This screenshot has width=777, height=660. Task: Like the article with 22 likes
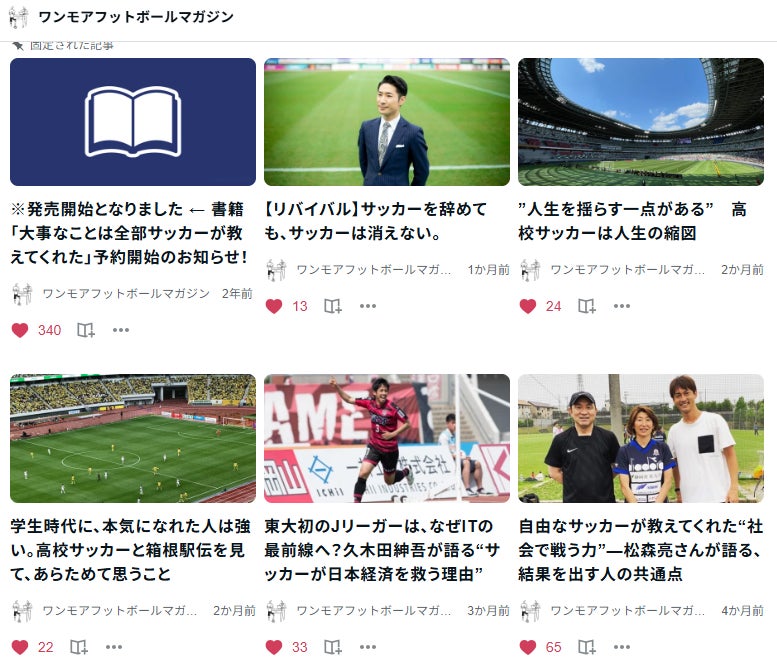point(20,647)
